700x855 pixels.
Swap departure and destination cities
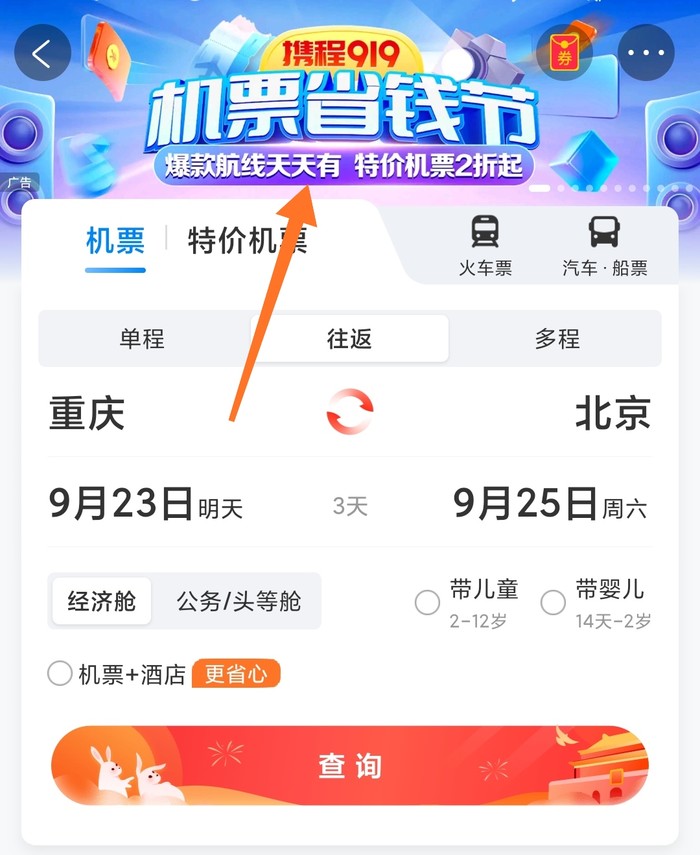(x=350, y=412)
